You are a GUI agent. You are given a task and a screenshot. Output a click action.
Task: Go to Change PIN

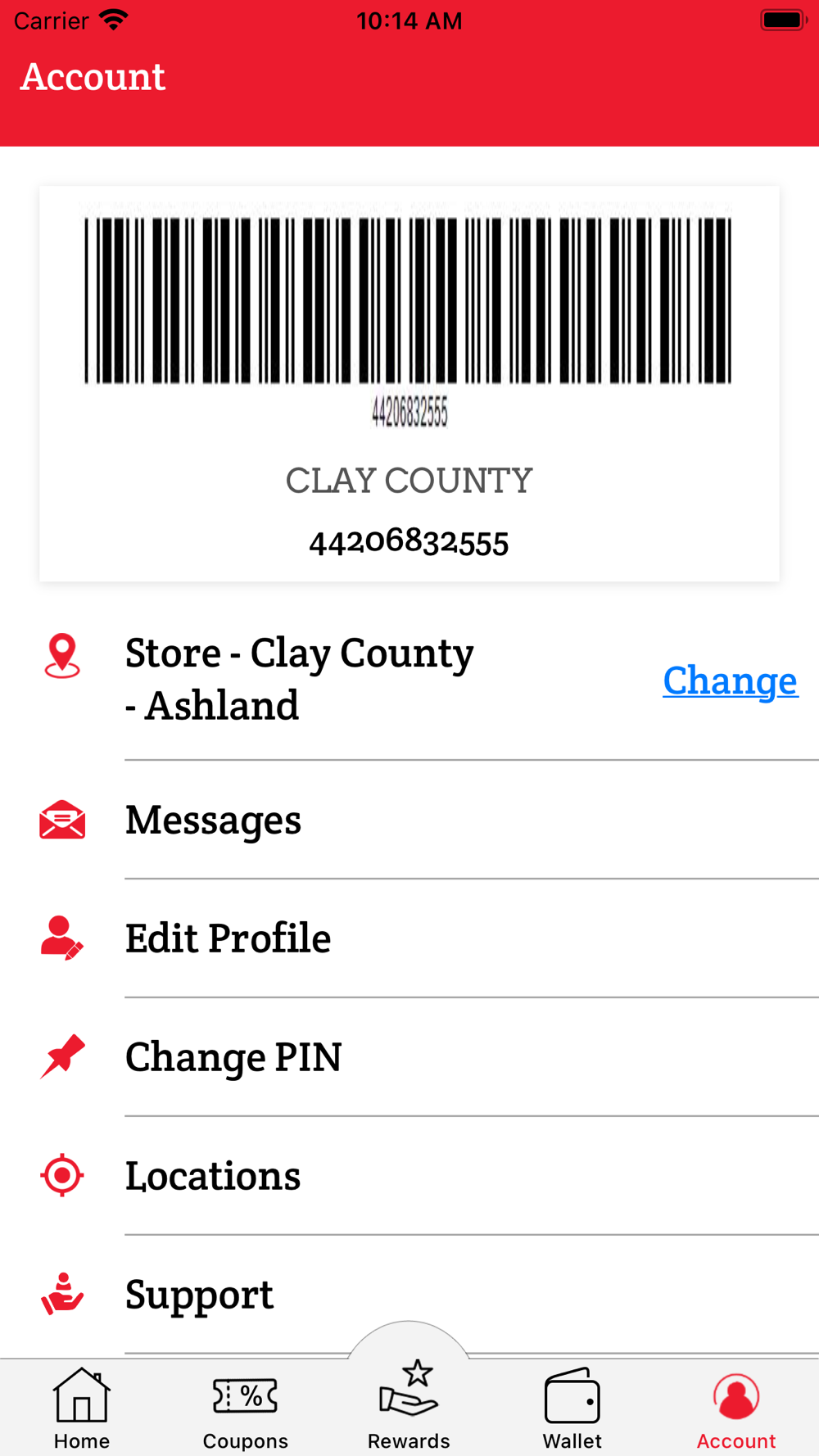pos(409,1057)
